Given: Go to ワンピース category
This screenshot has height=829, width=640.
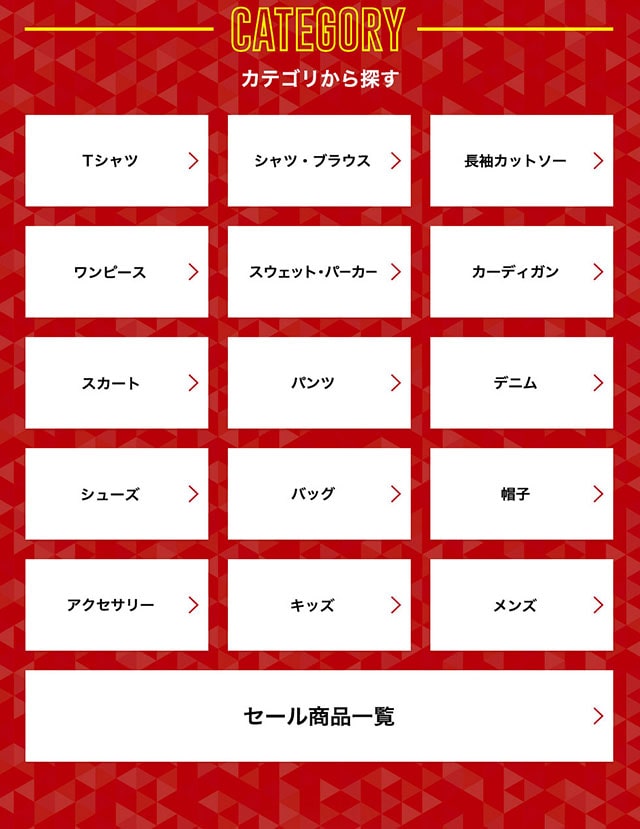Looking at the screenshot, I should coord(116,272).
